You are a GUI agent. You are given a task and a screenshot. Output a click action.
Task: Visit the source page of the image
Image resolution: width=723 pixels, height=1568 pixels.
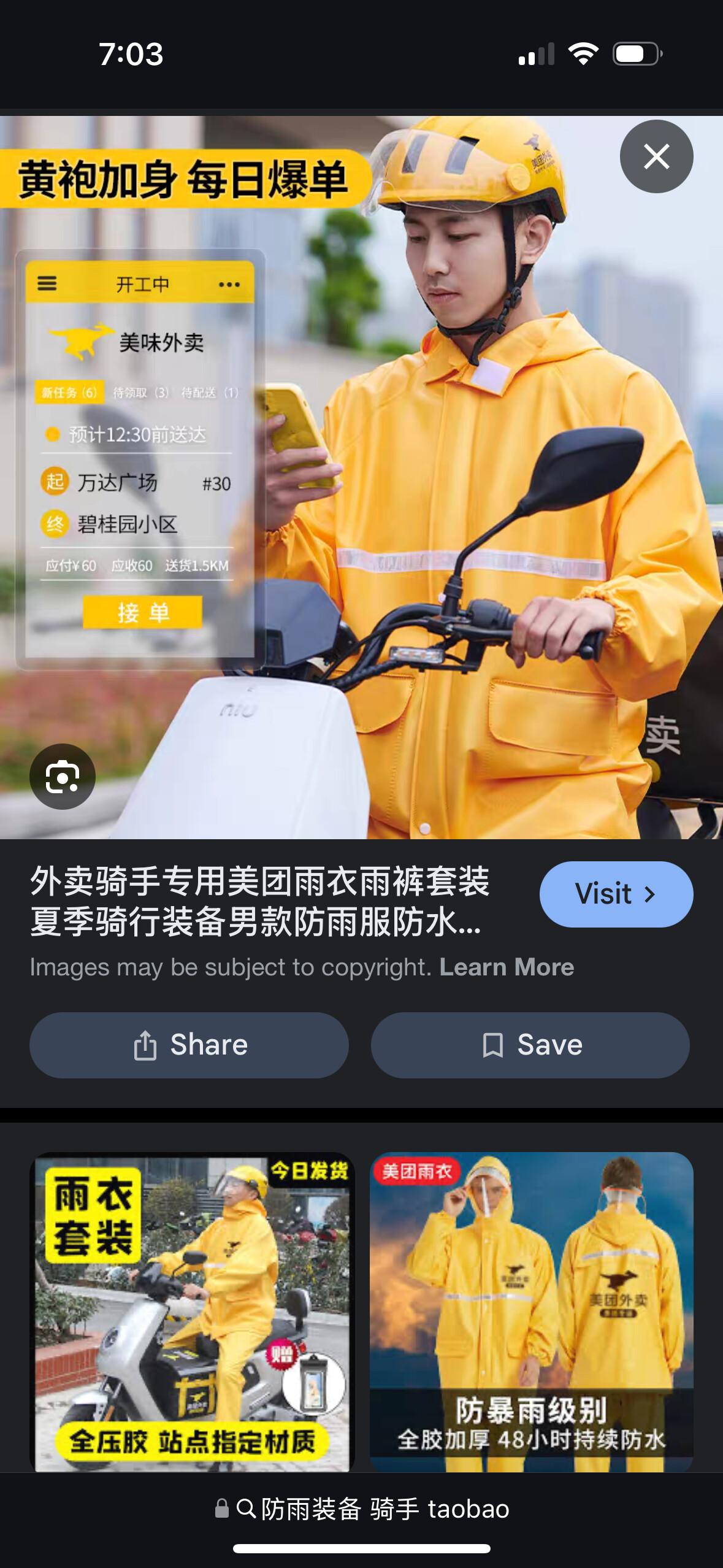pos(616,894)
